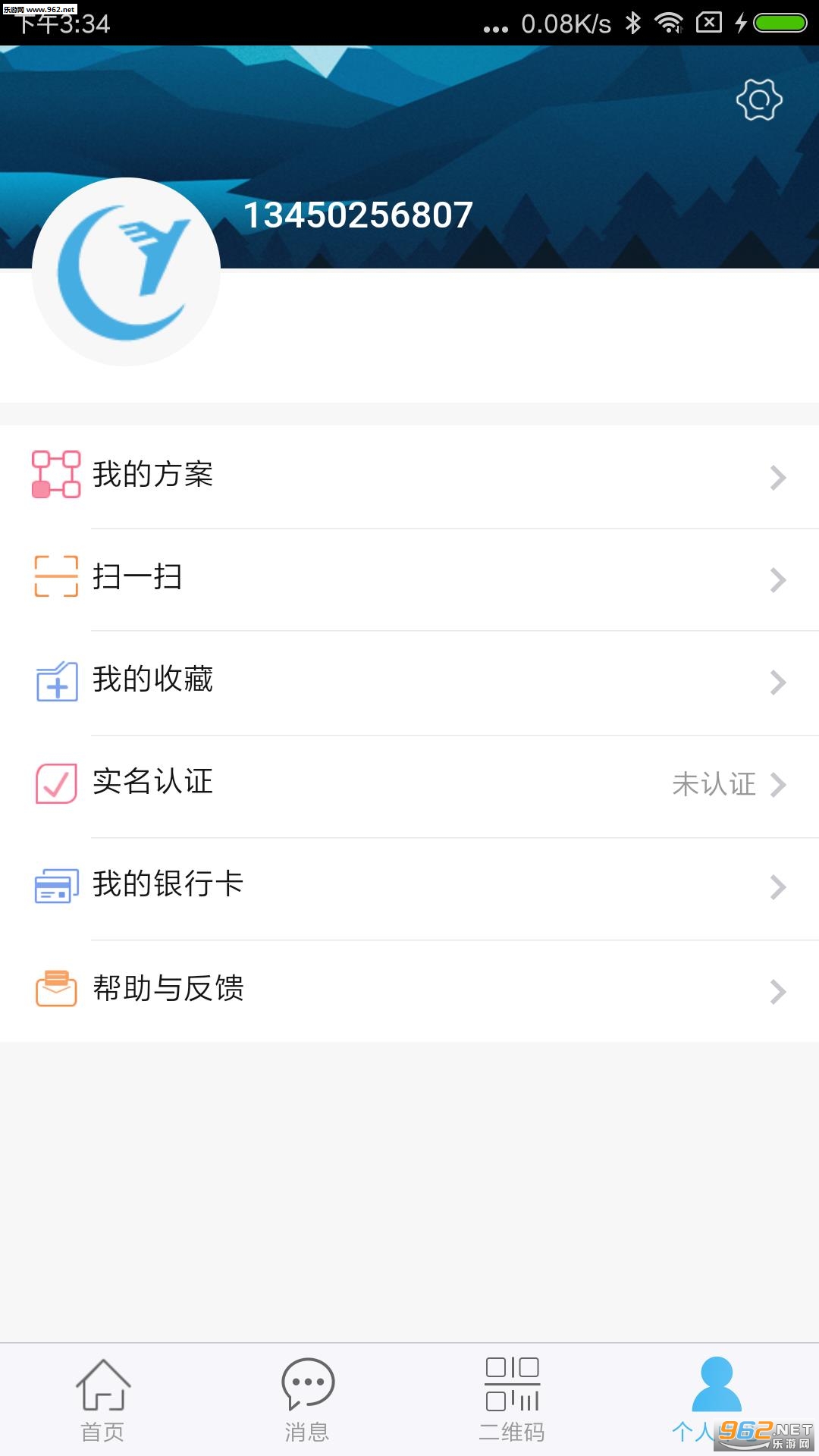The height and width of the screenshot is (1456, 819).
Task: View 我的收藏 favorites
Action: coord(409,681)
